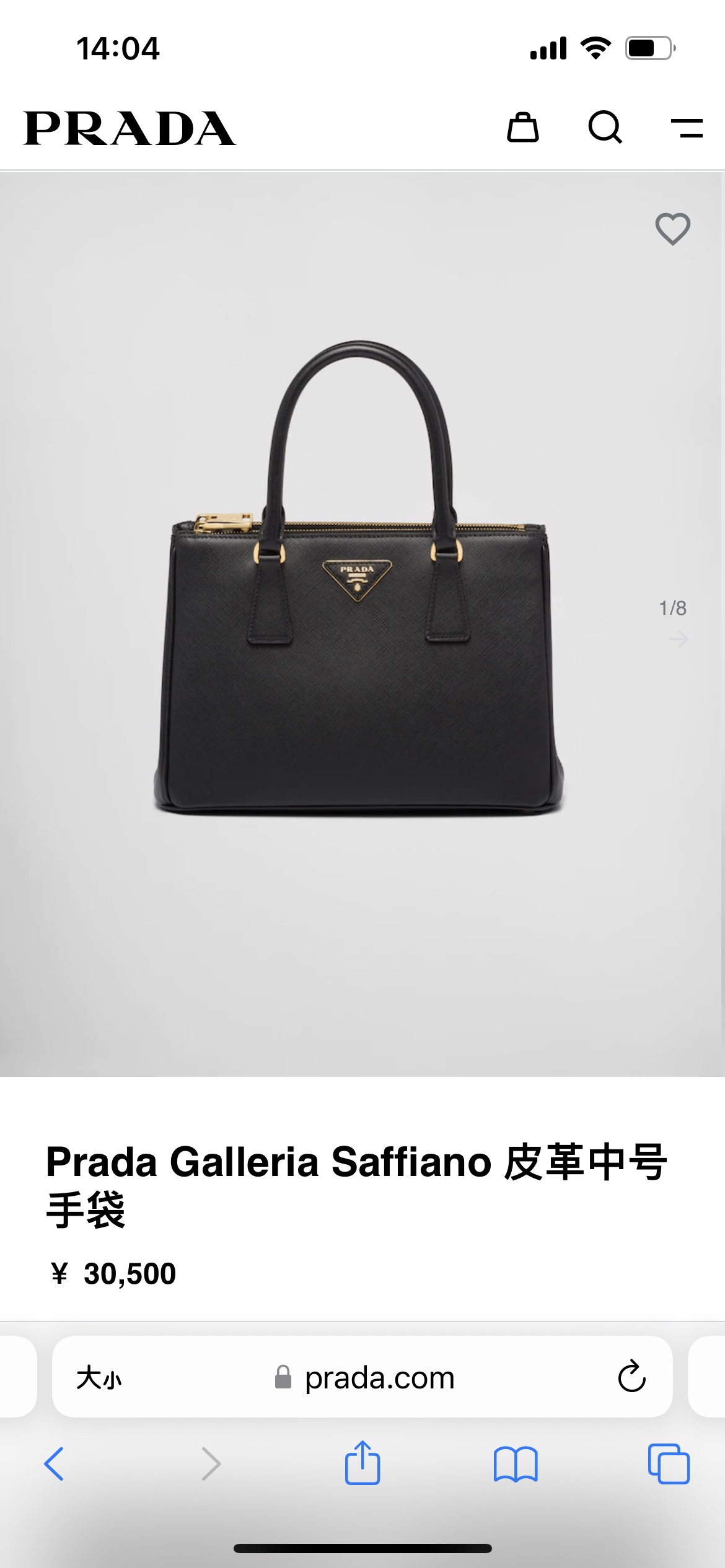
Task: View all open tabs
Action: click(x=668, y=1464)
